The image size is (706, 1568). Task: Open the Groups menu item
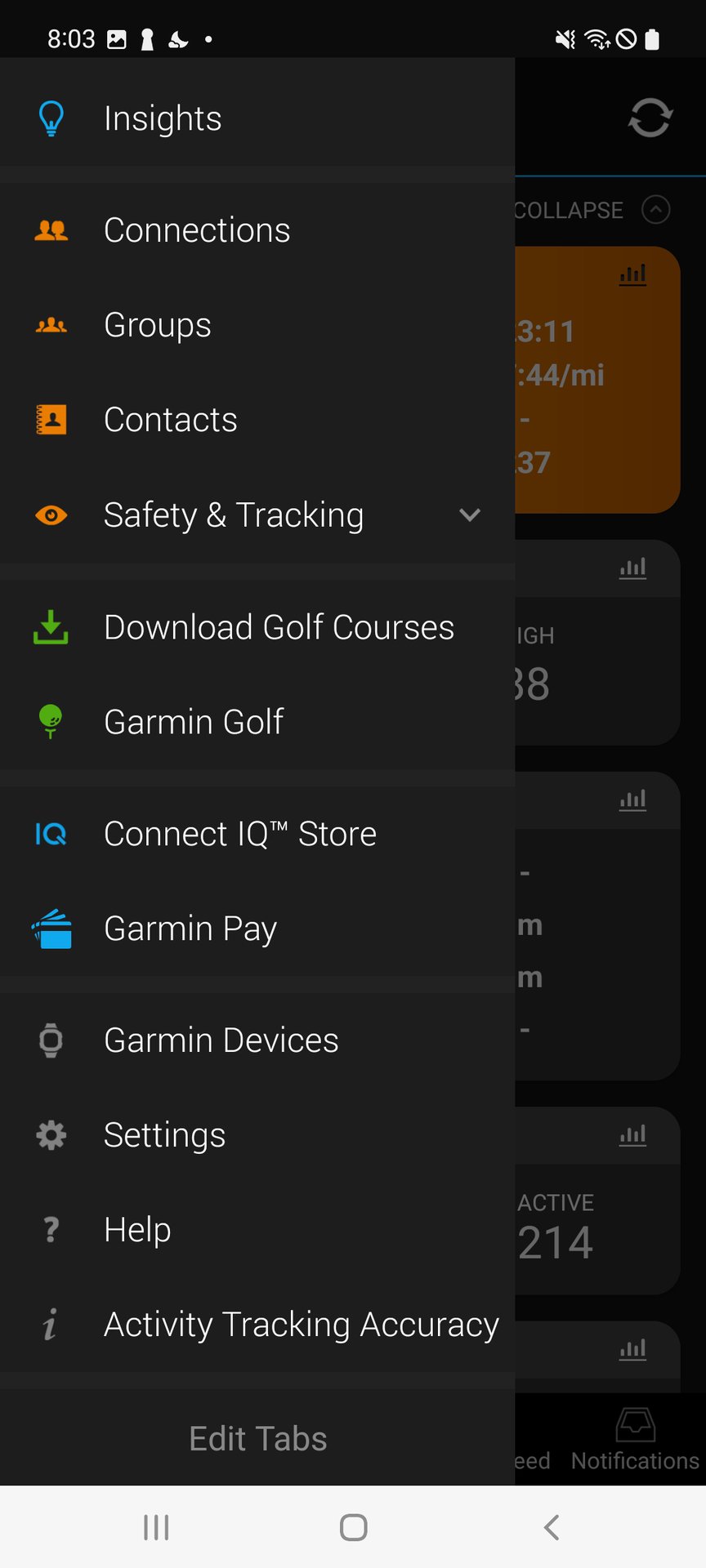pos(158,325)
